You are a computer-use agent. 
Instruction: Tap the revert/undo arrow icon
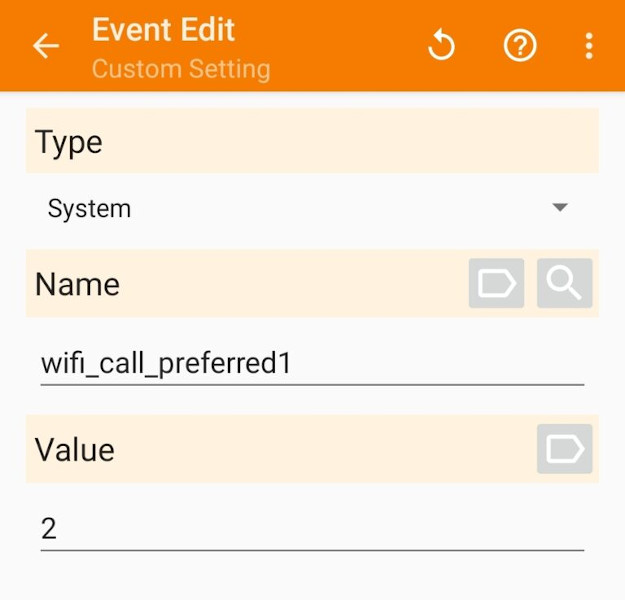coord(441,46)
